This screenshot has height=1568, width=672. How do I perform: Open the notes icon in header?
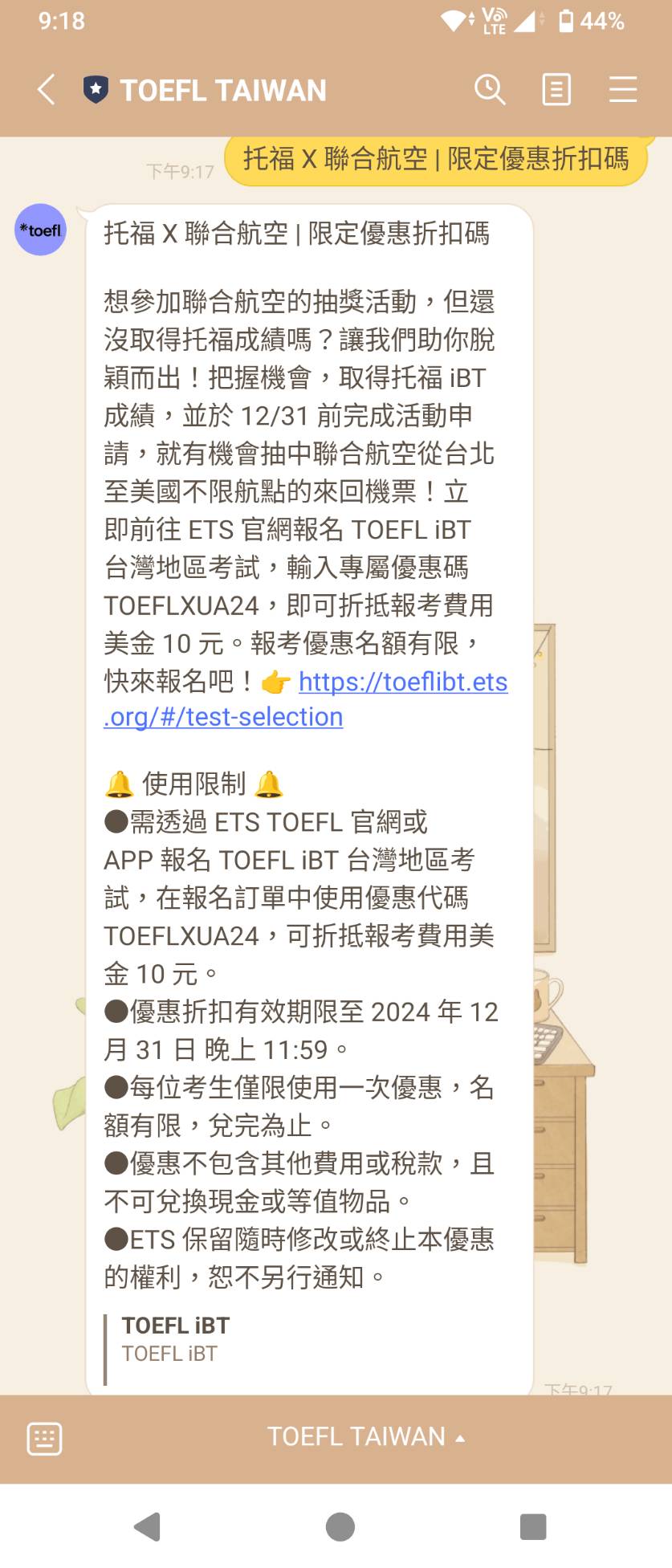(556, 90)
